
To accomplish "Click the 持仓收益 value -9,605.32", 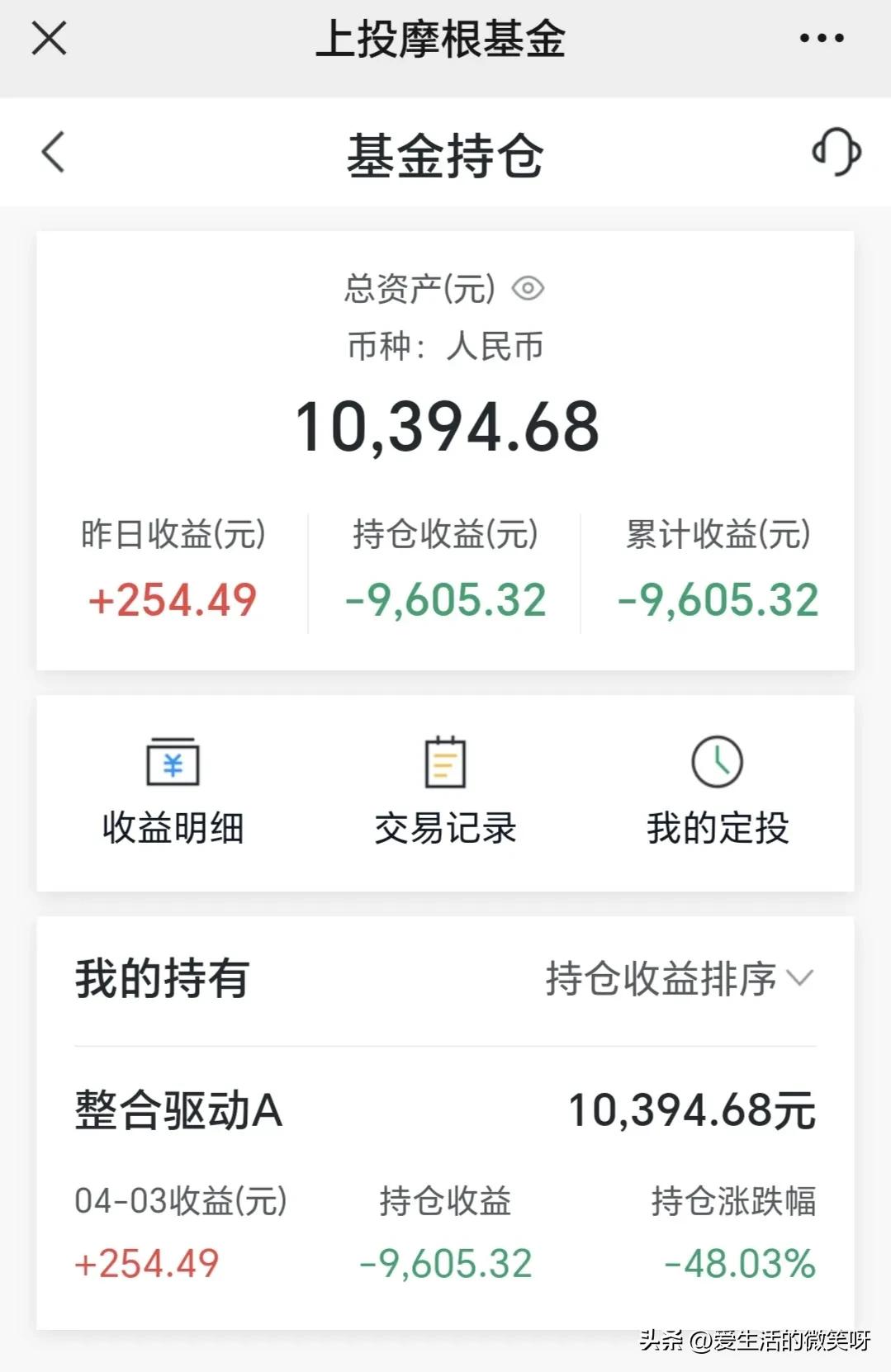I will coord(446,599).
